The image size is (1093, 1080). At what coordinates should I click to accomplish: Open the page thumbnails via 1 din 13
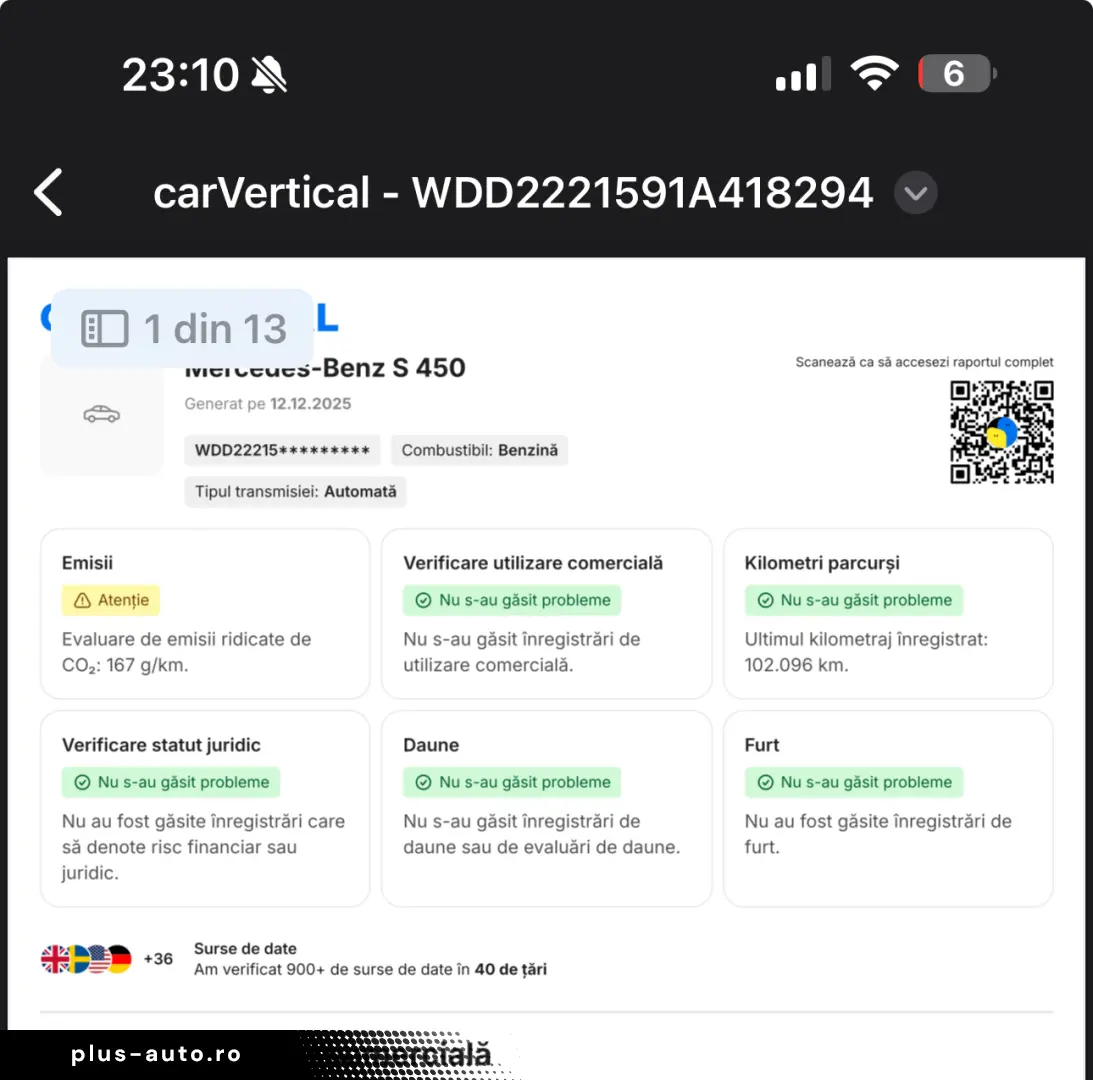[x=183, y=329]
